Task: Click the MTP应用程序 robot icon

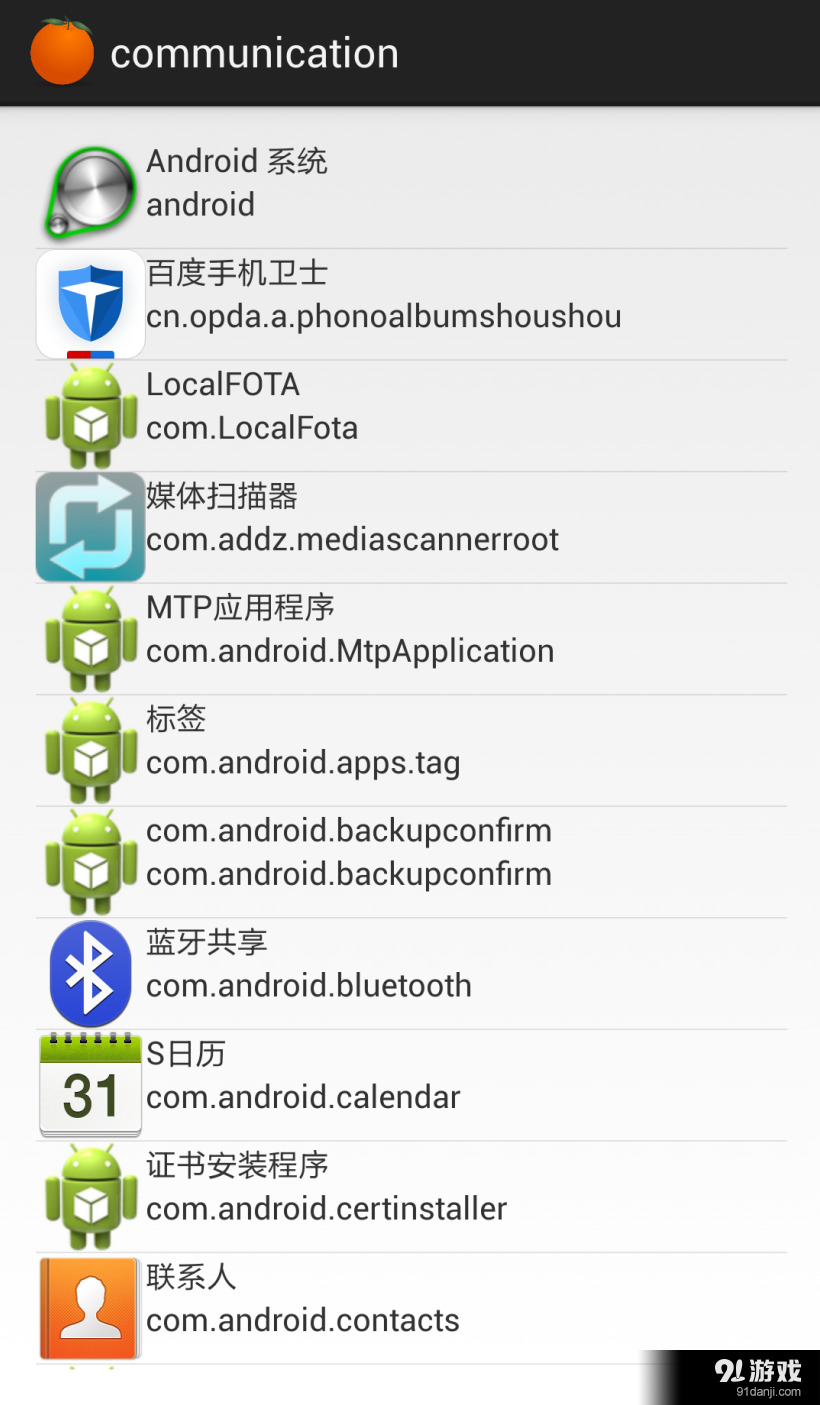Action: point(89,638)
